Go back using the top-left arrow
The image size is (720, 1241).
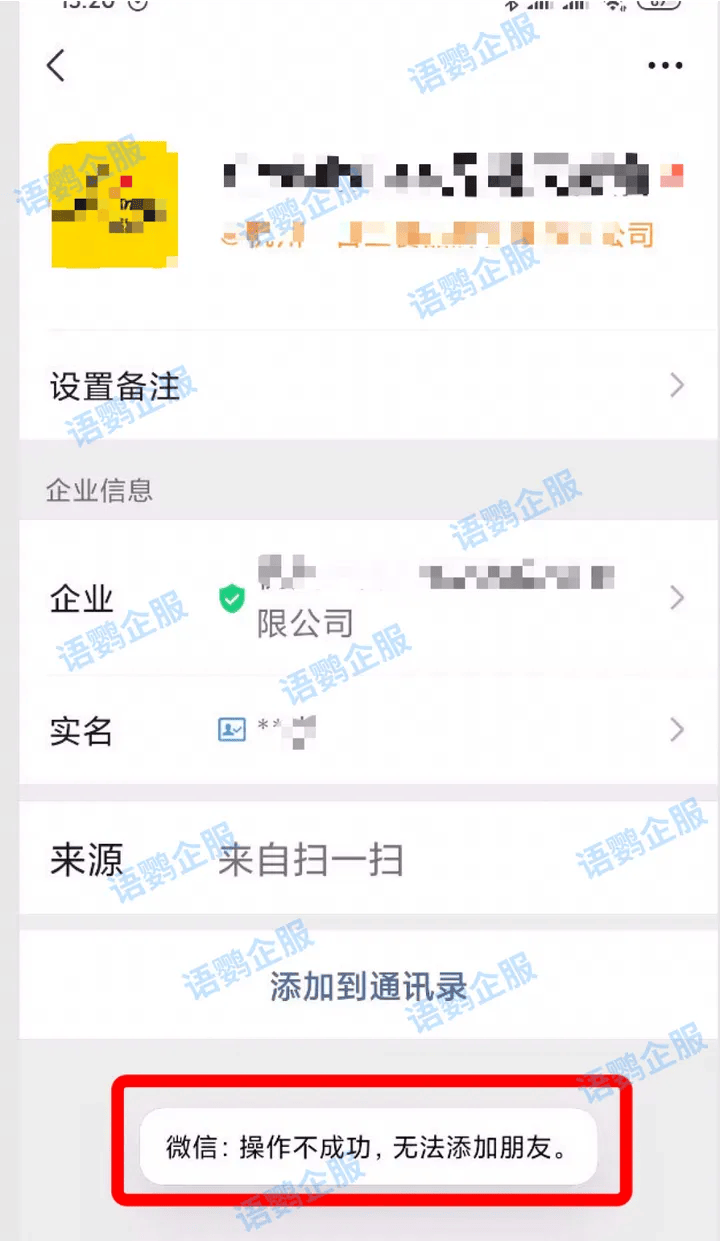[56, 66]
